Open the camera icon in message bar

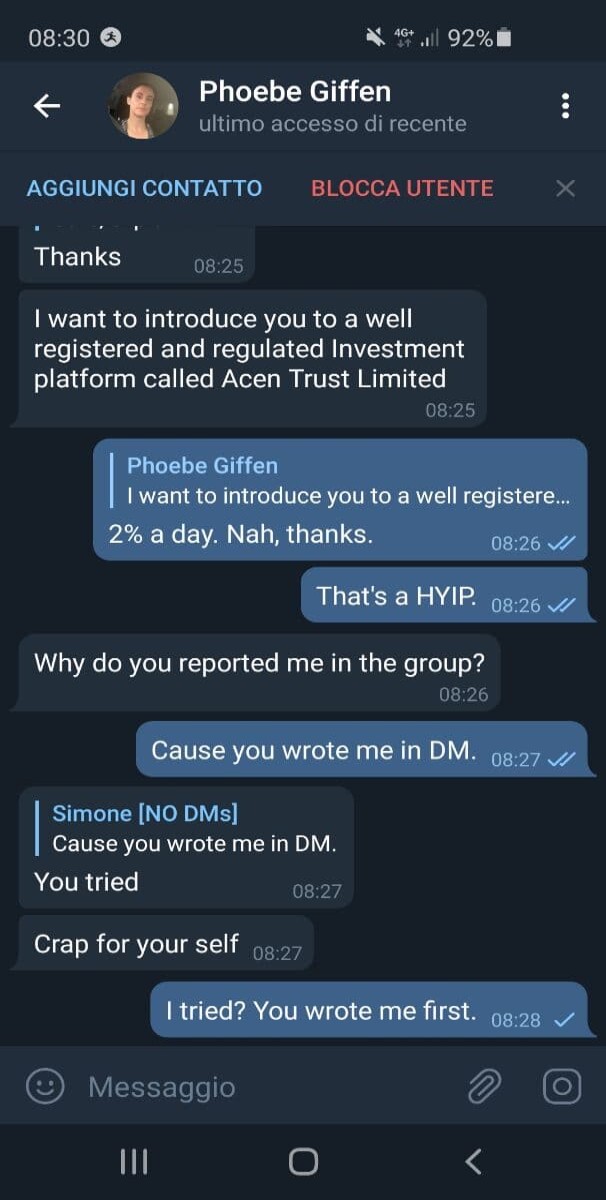[562, 1086]
